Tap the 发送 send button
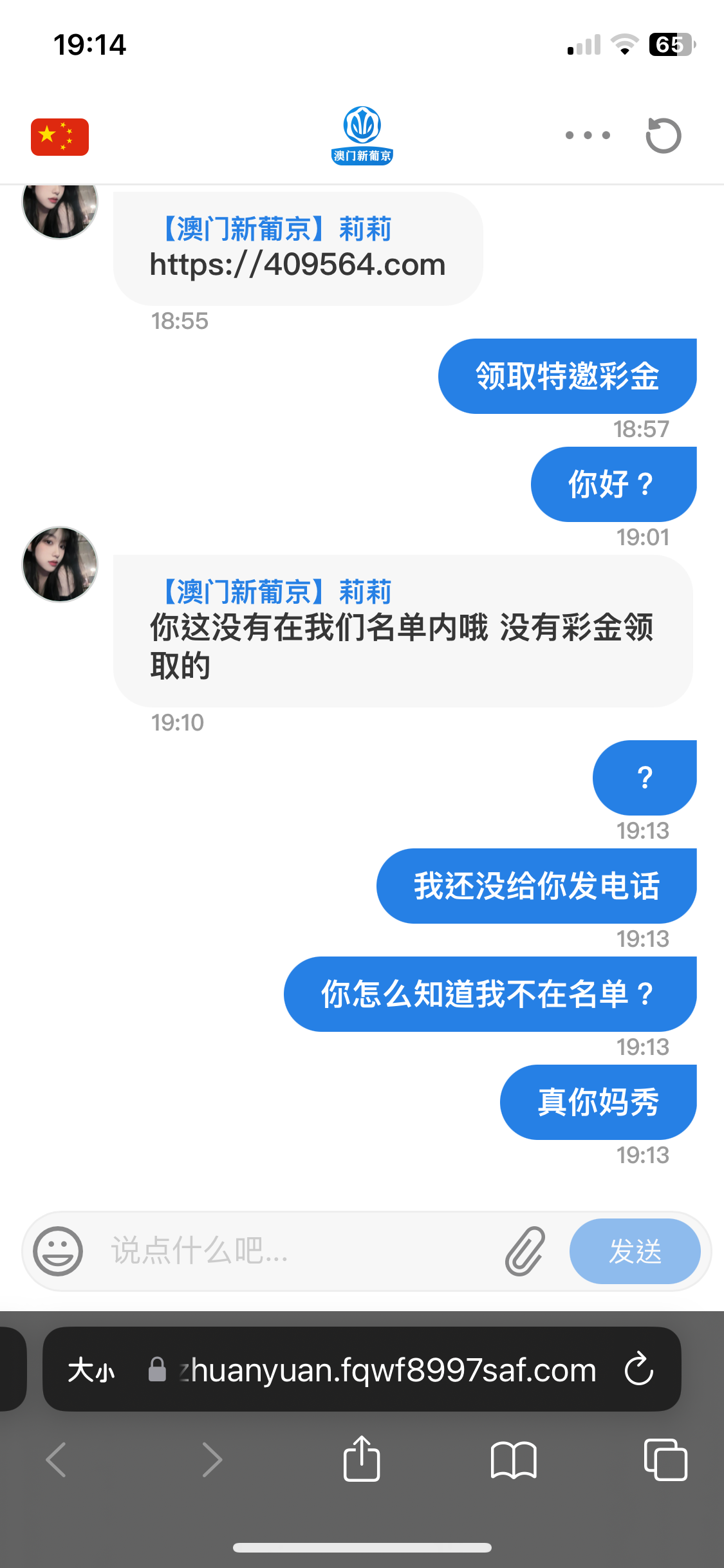The width and height of the screenshot is (724, 1568). pyautogui.click(x=635, y=1251)
